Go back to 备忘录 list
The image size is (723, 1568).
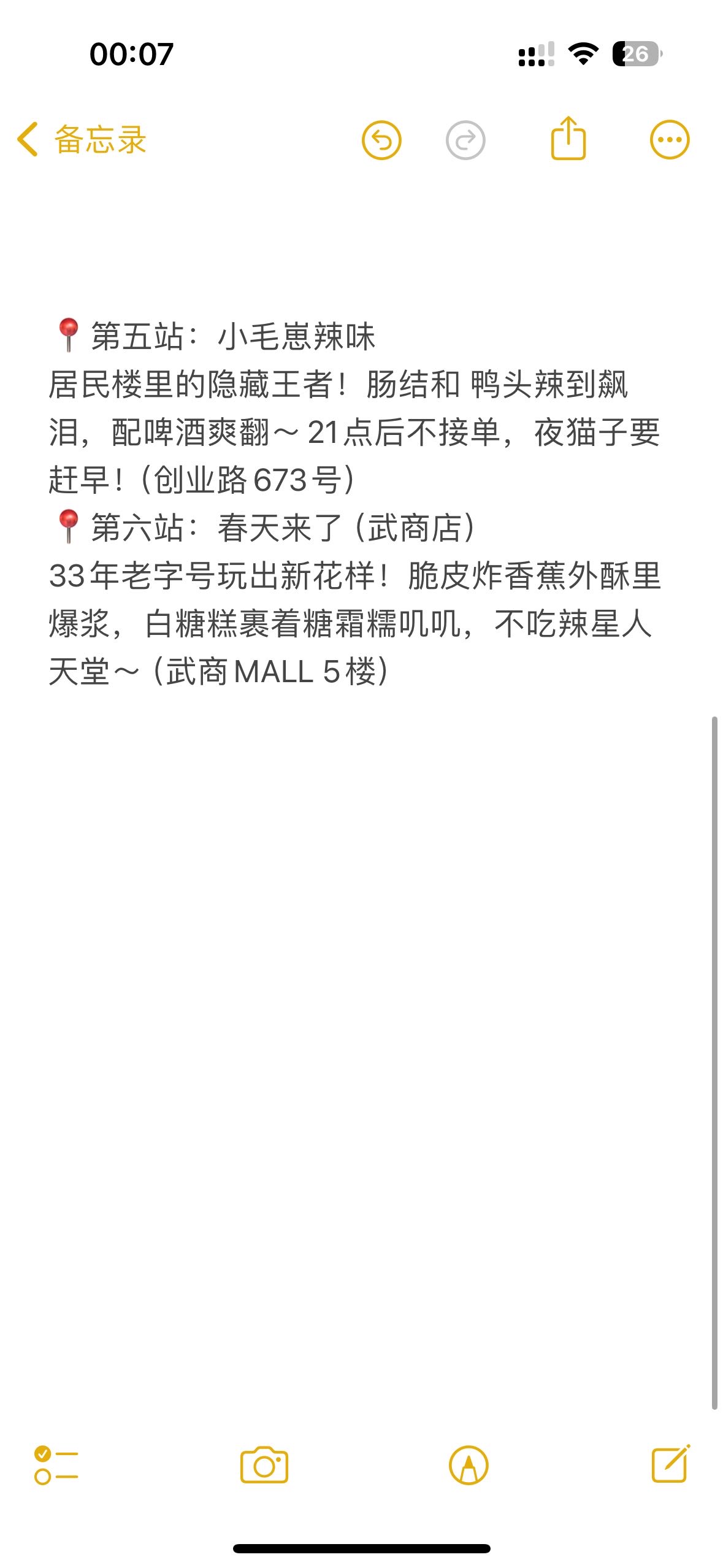click(82, 140)
